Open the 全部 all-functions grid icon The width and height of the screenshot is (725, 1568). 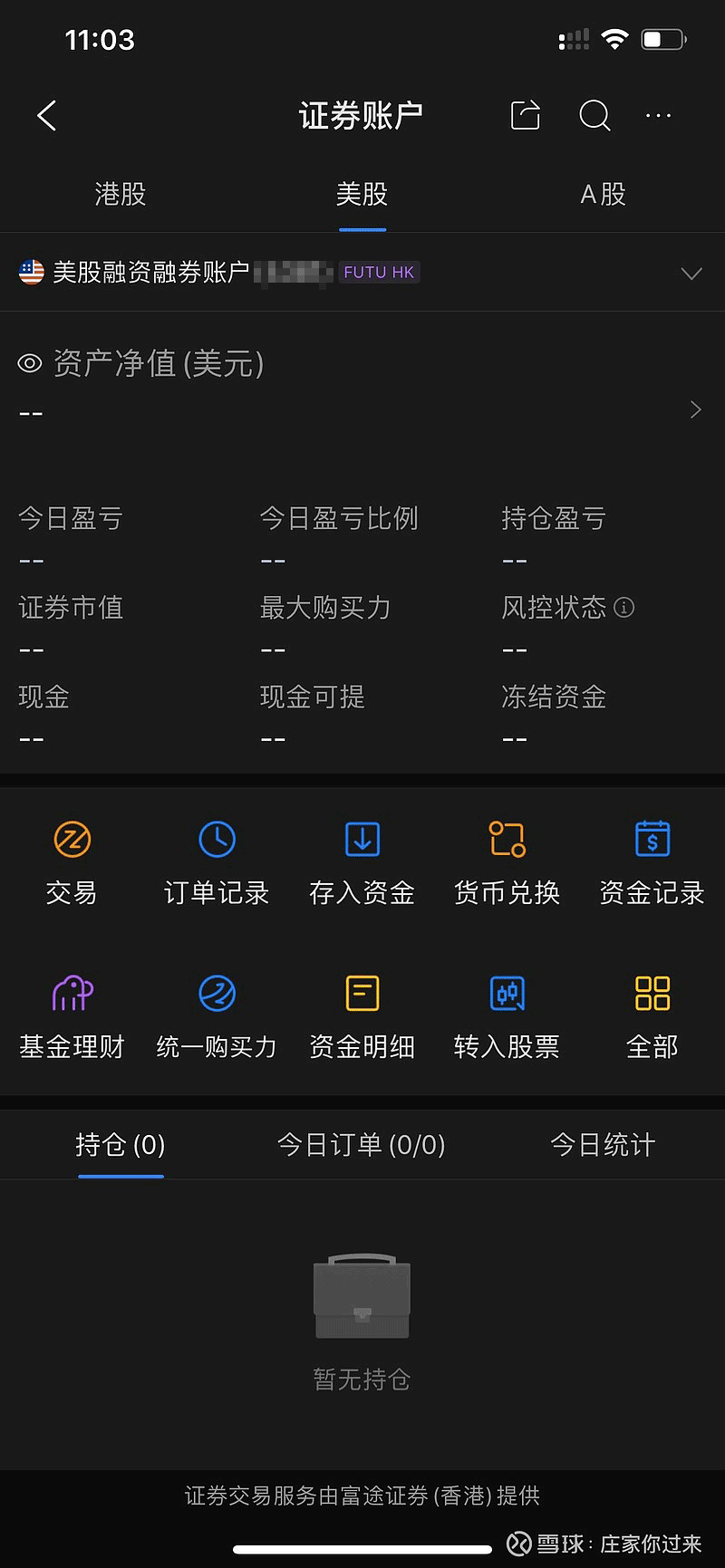pos(652,1015)
